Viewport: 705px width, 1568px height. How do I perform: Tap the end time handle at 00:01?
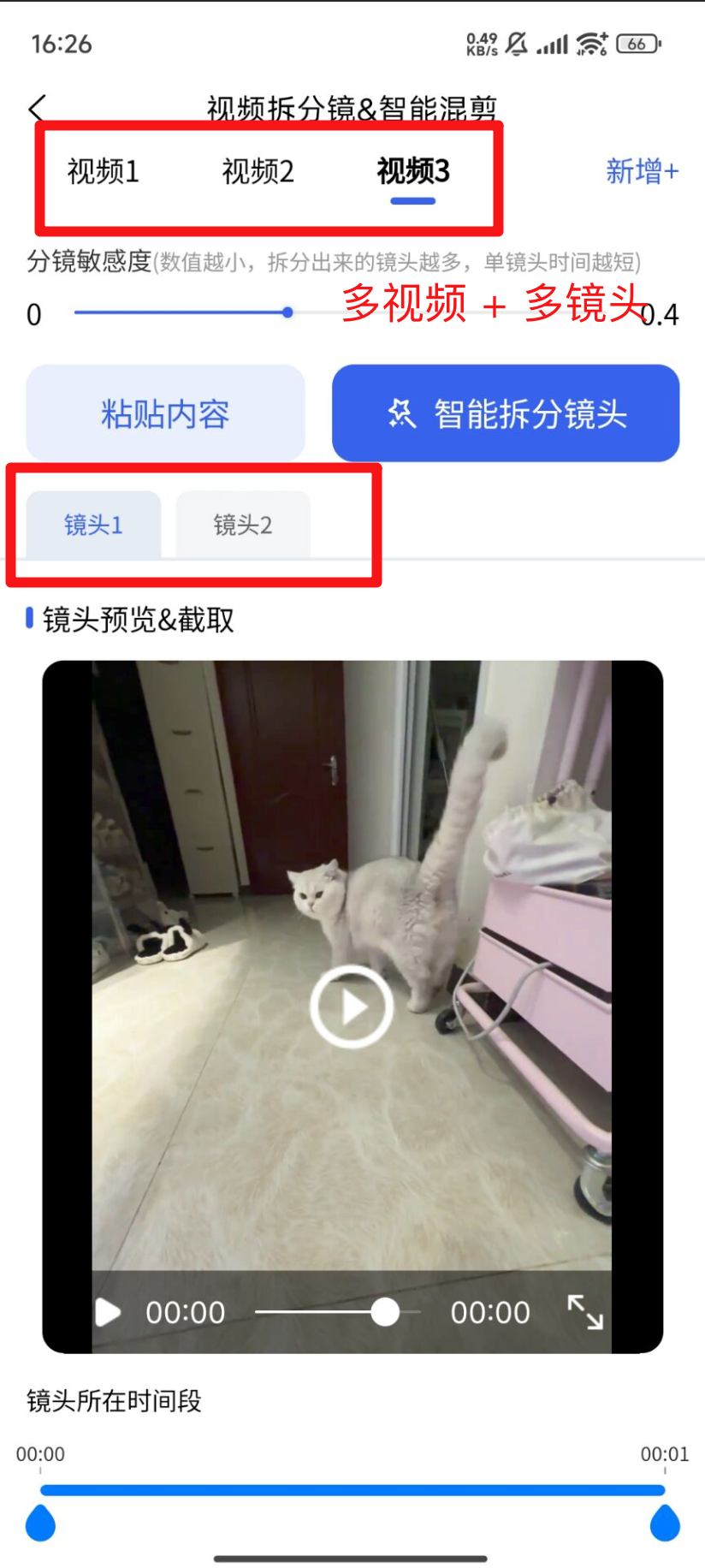click(665, 1523)
